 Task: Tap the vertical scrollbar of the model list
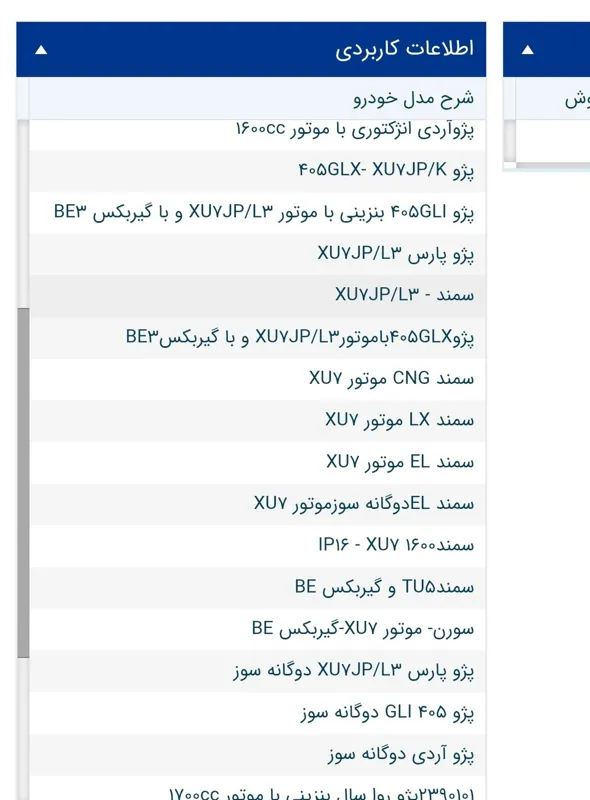tap(23, 482)
